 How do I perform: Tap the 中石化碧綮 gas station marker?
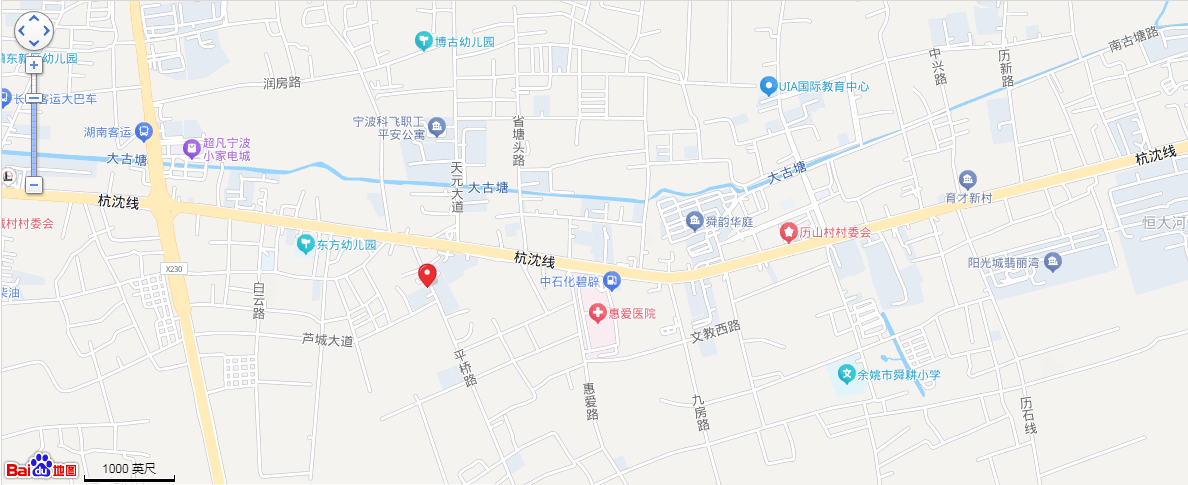(613, 281)
